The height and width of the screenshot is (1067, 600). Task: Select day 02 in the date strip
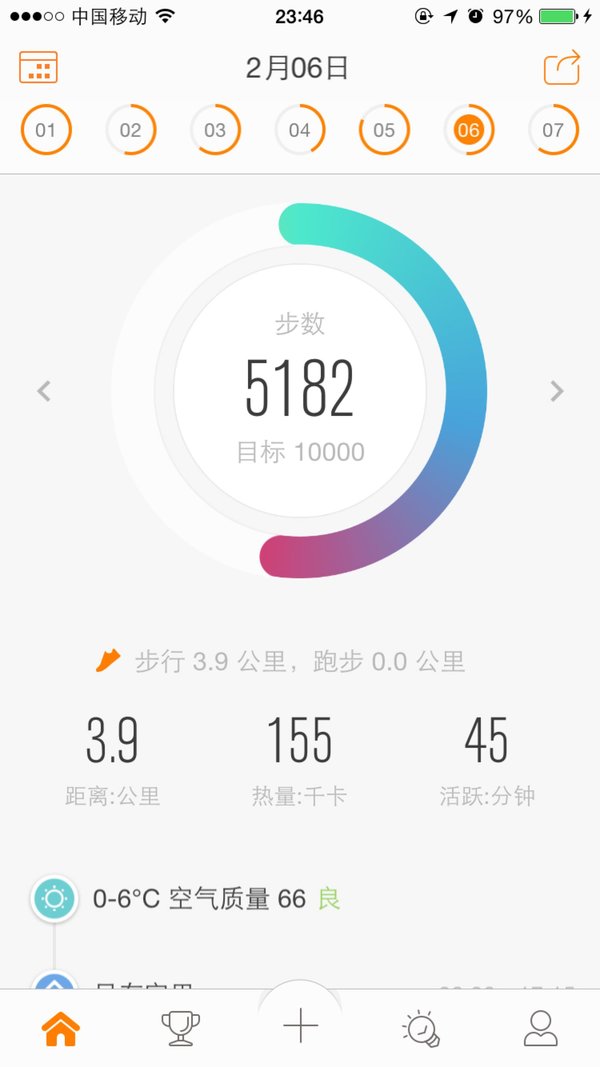pos(131,129)
